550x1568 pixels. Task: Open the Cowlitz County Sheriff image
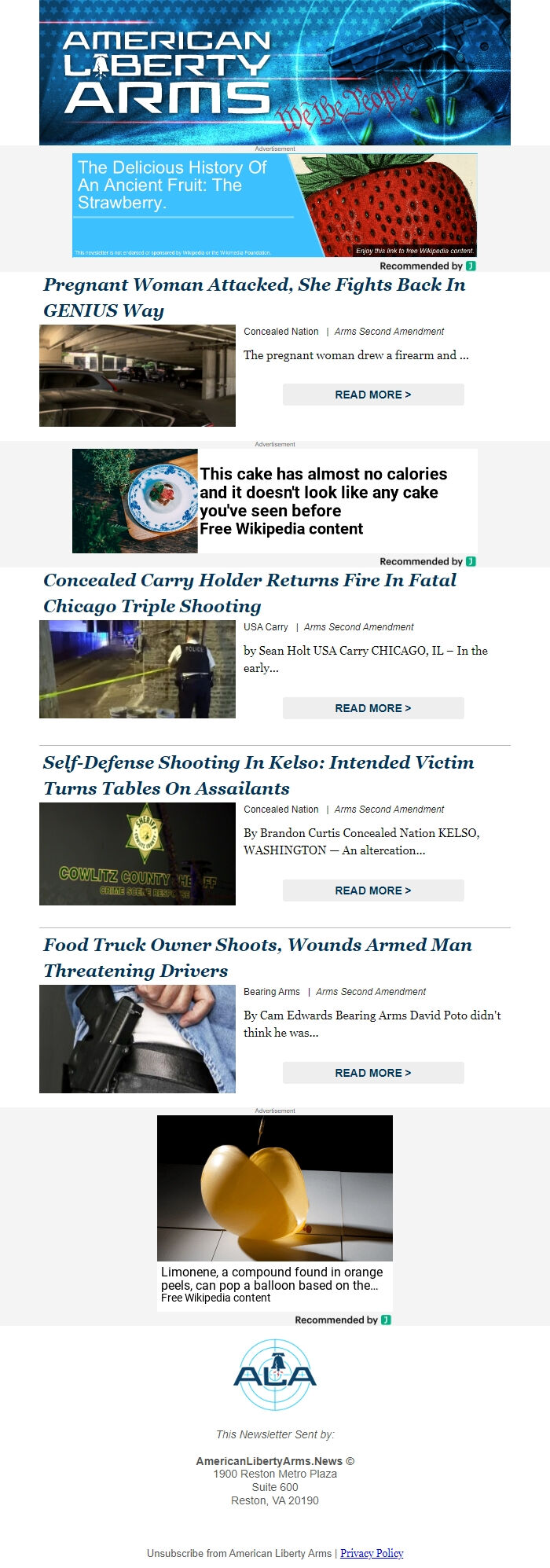137,854
